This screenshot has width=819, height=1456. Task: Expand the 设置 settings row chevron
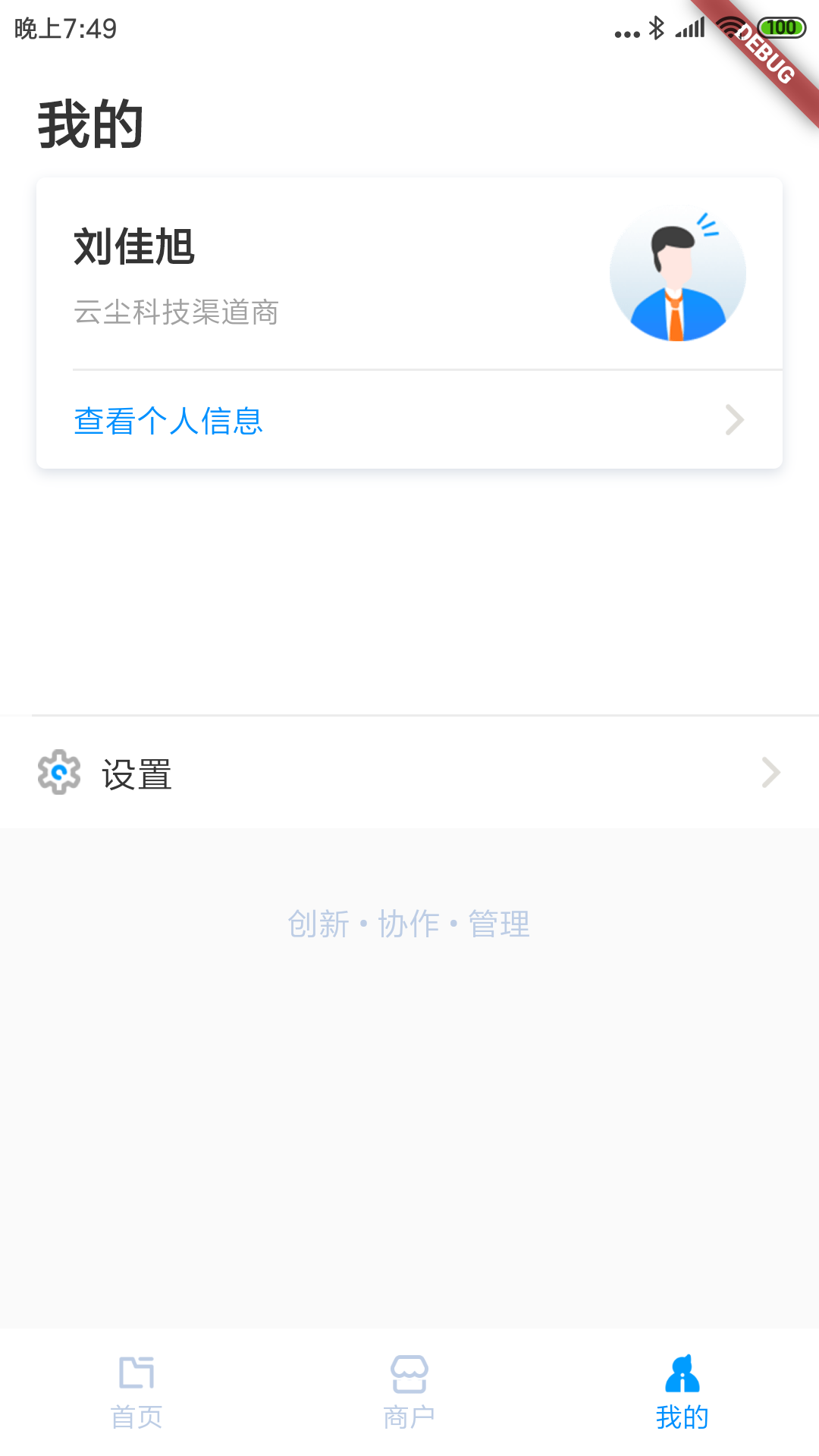tap(770, 773)
